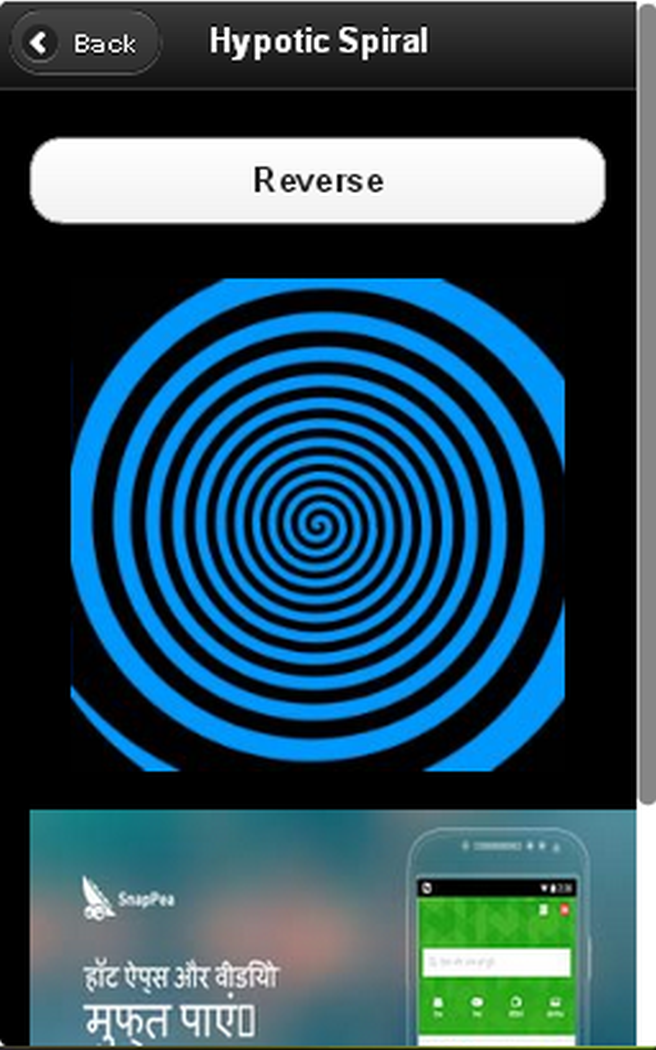Go back using the Back button
Image resolution: width=656 pixels, height=1050 pixels.
(x=85, y=43)
